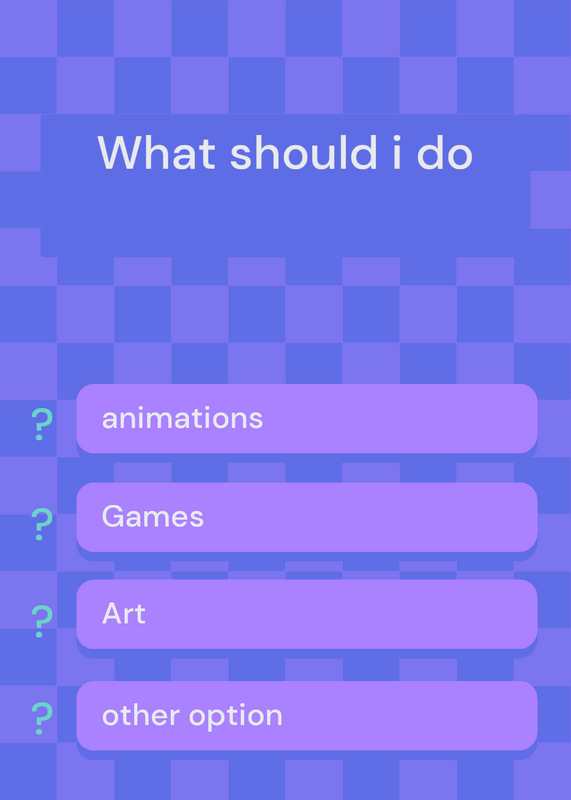Pick the other option answer
571x800 pixels.
307,715
